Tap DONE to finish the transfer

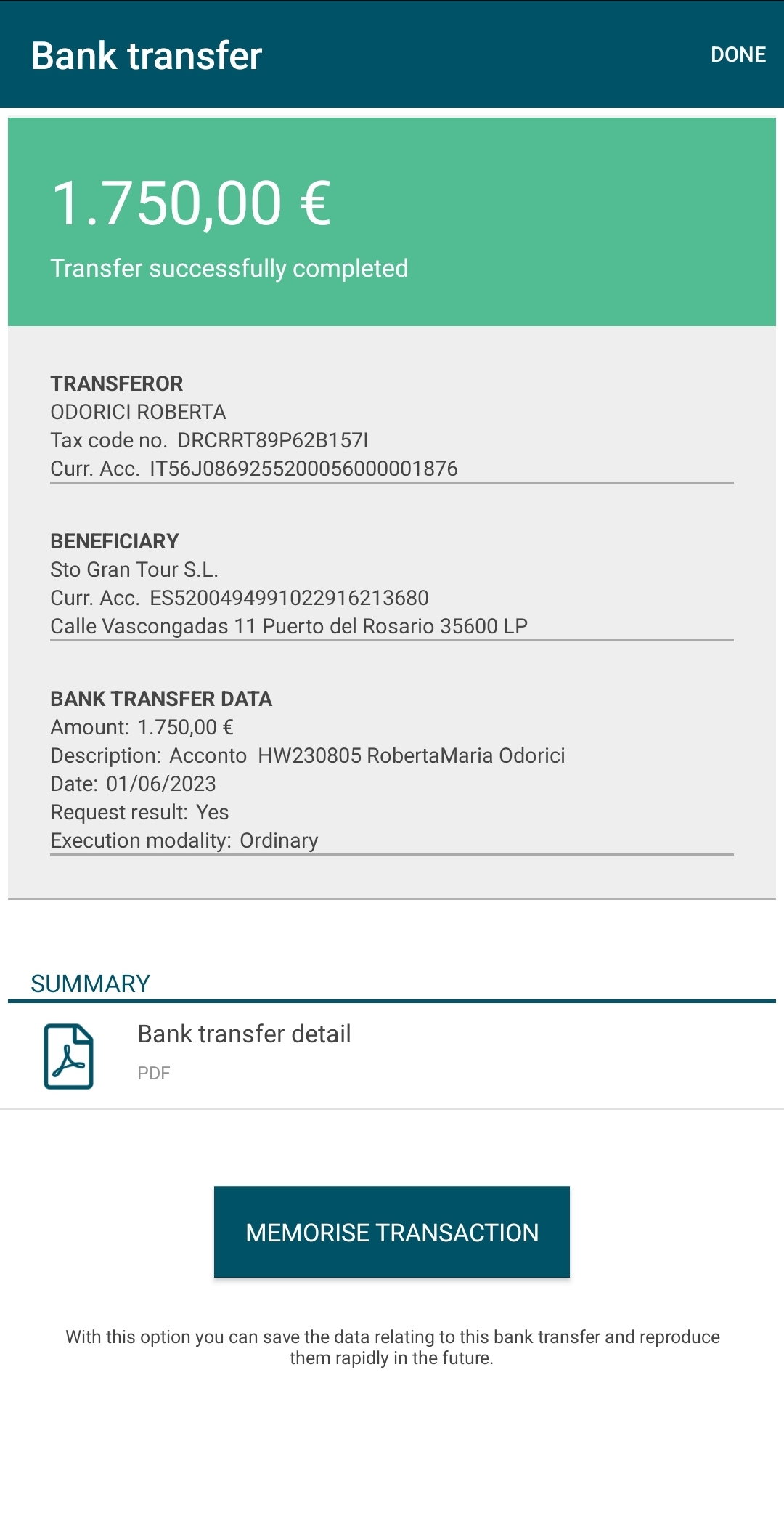738,54
